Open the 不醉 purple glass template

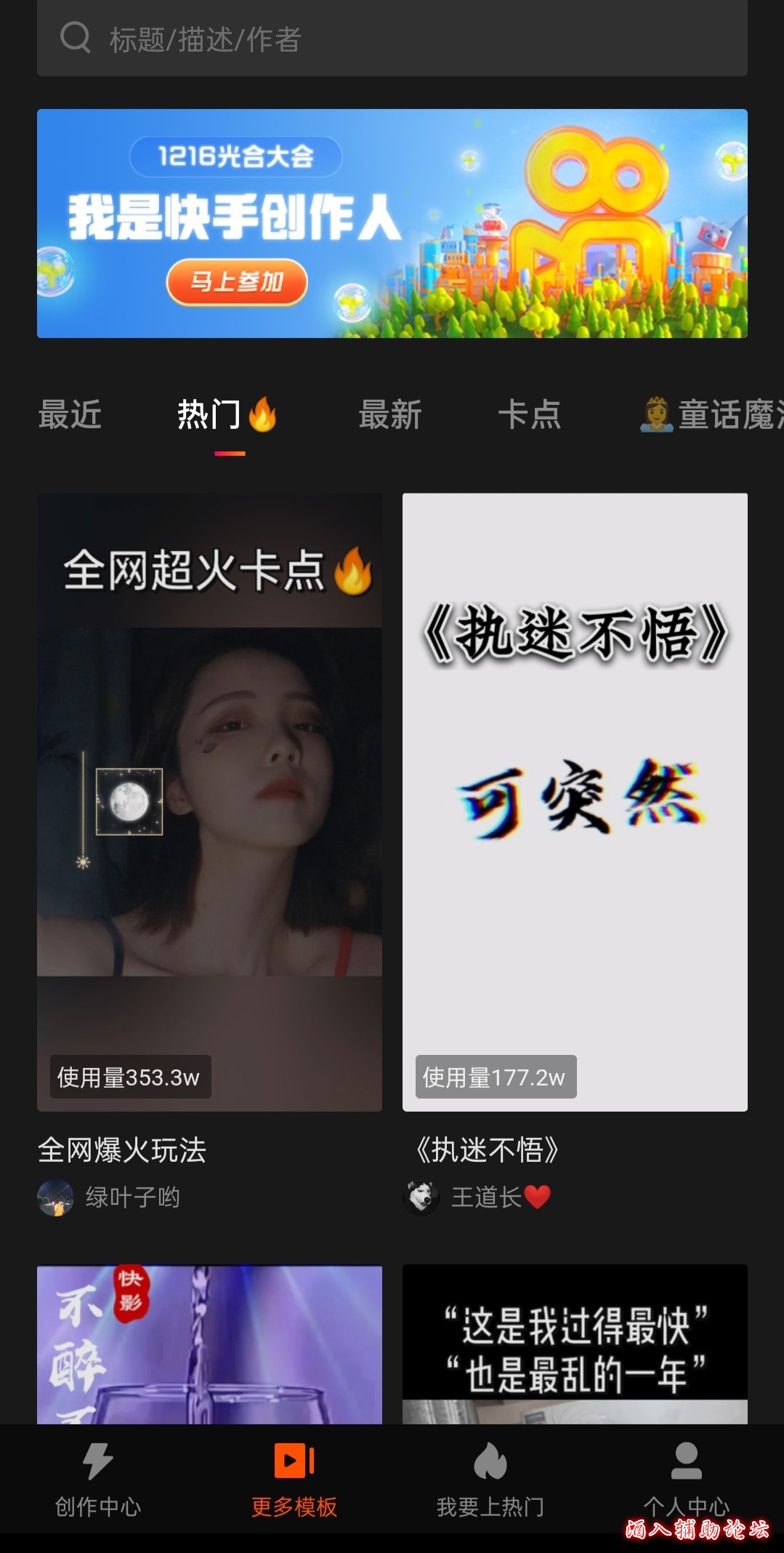coord(209,1344)
